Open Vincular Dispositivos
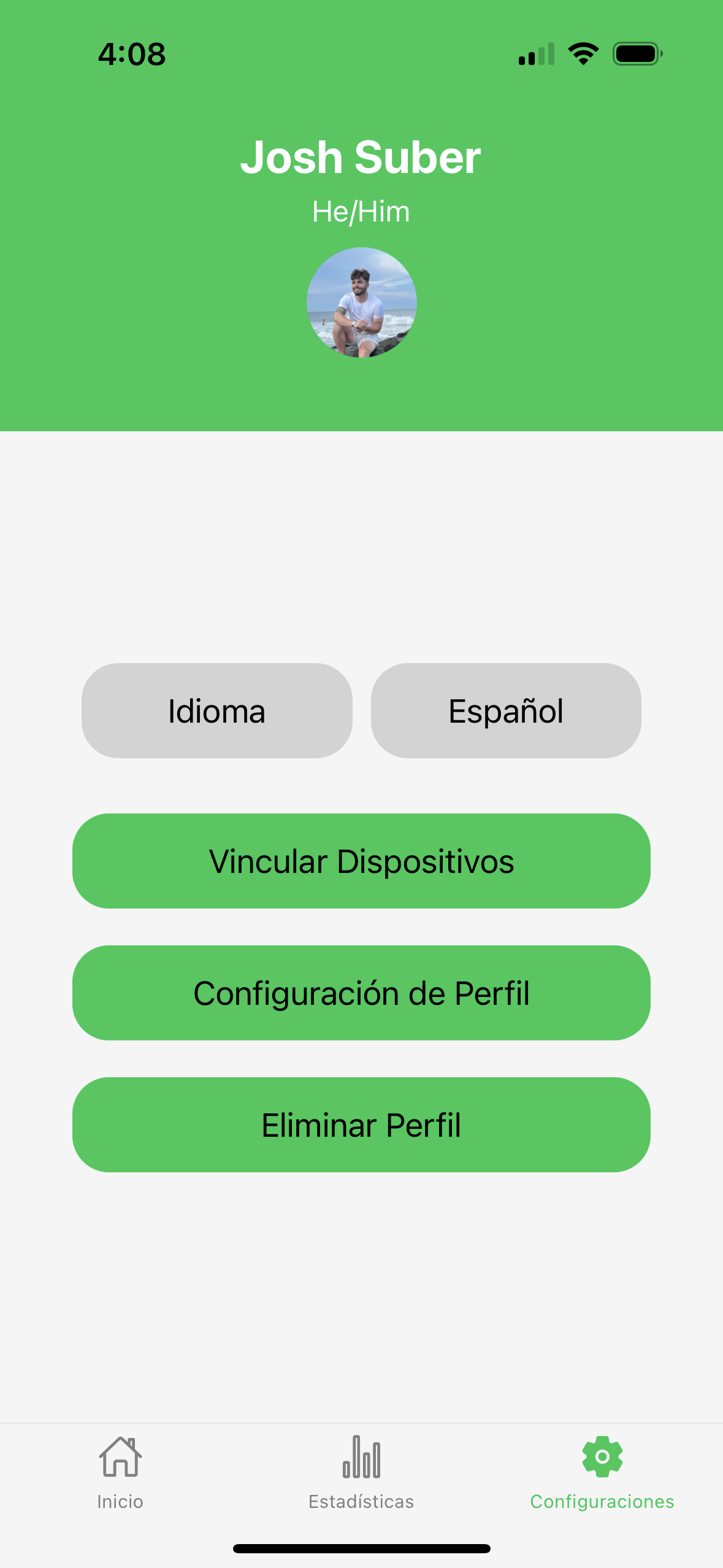This screenshot has width=723, height=1568. pos(361,861)
